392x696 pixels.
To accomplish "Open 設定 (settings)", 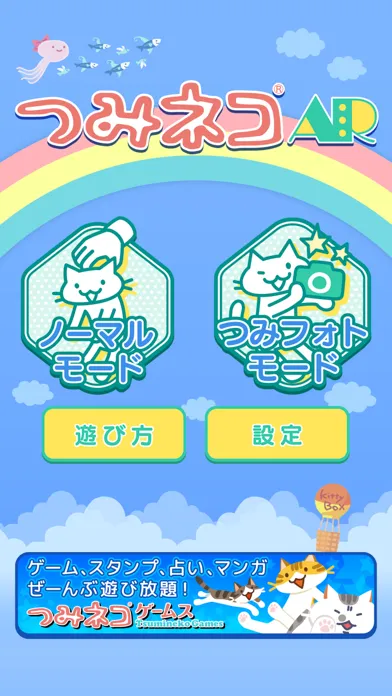I will coord(277,435).
